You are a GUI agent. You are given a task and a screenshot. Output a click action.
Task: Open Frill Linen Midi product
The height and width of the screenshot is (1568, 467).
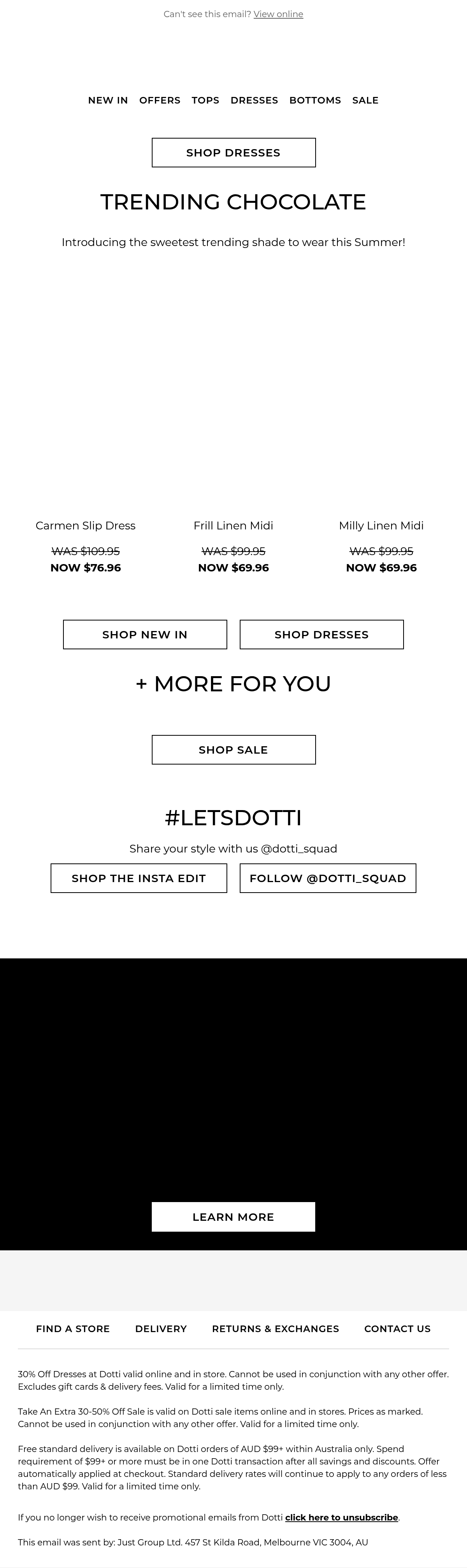pos(233,525)
